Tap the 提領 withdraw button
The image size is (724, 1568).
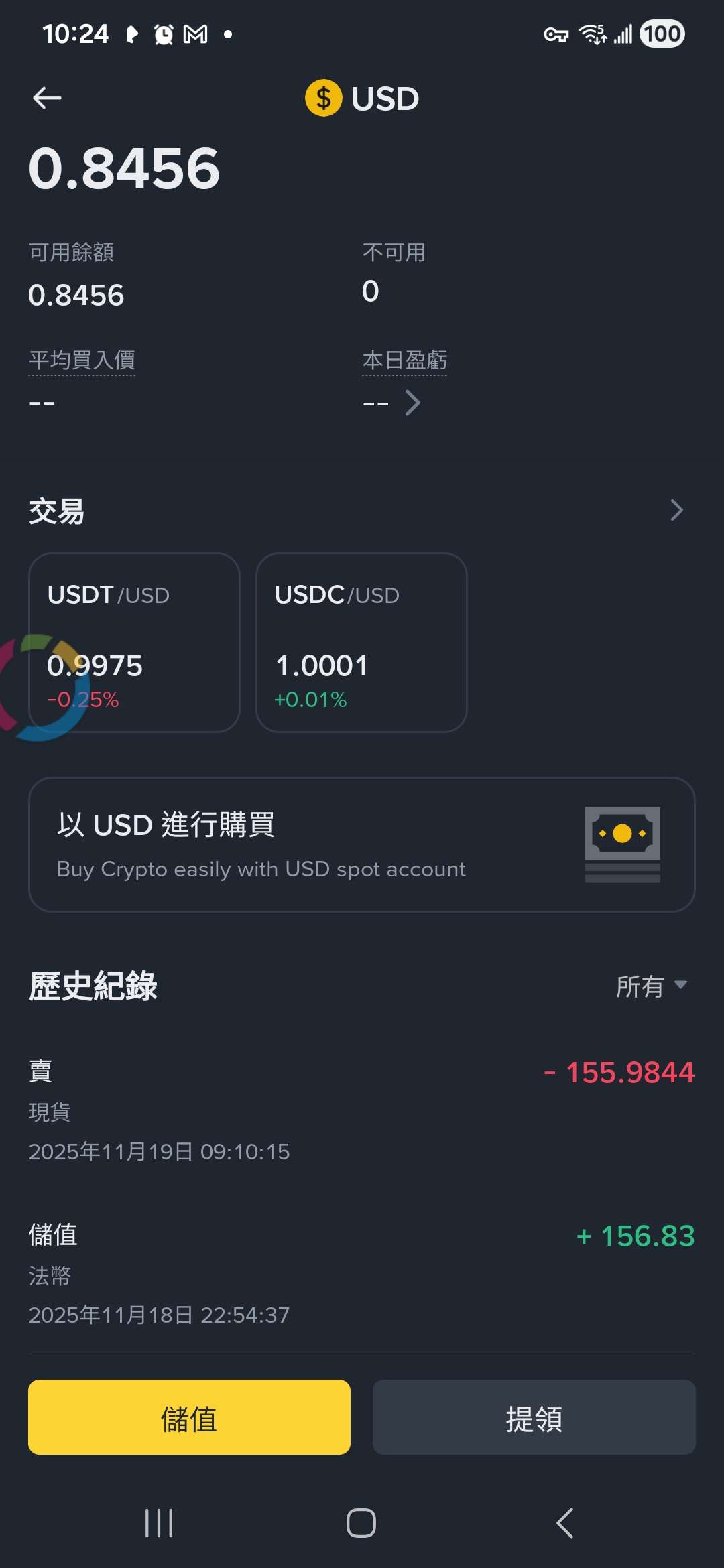click(534, 1417)
